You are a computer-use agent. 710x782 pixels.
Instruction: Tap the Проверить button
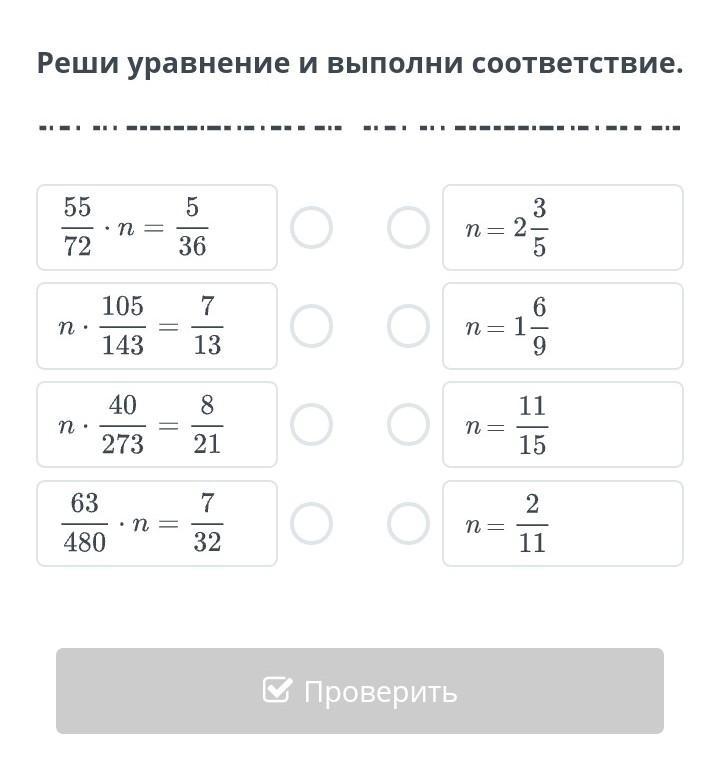(x=360, y=691)
